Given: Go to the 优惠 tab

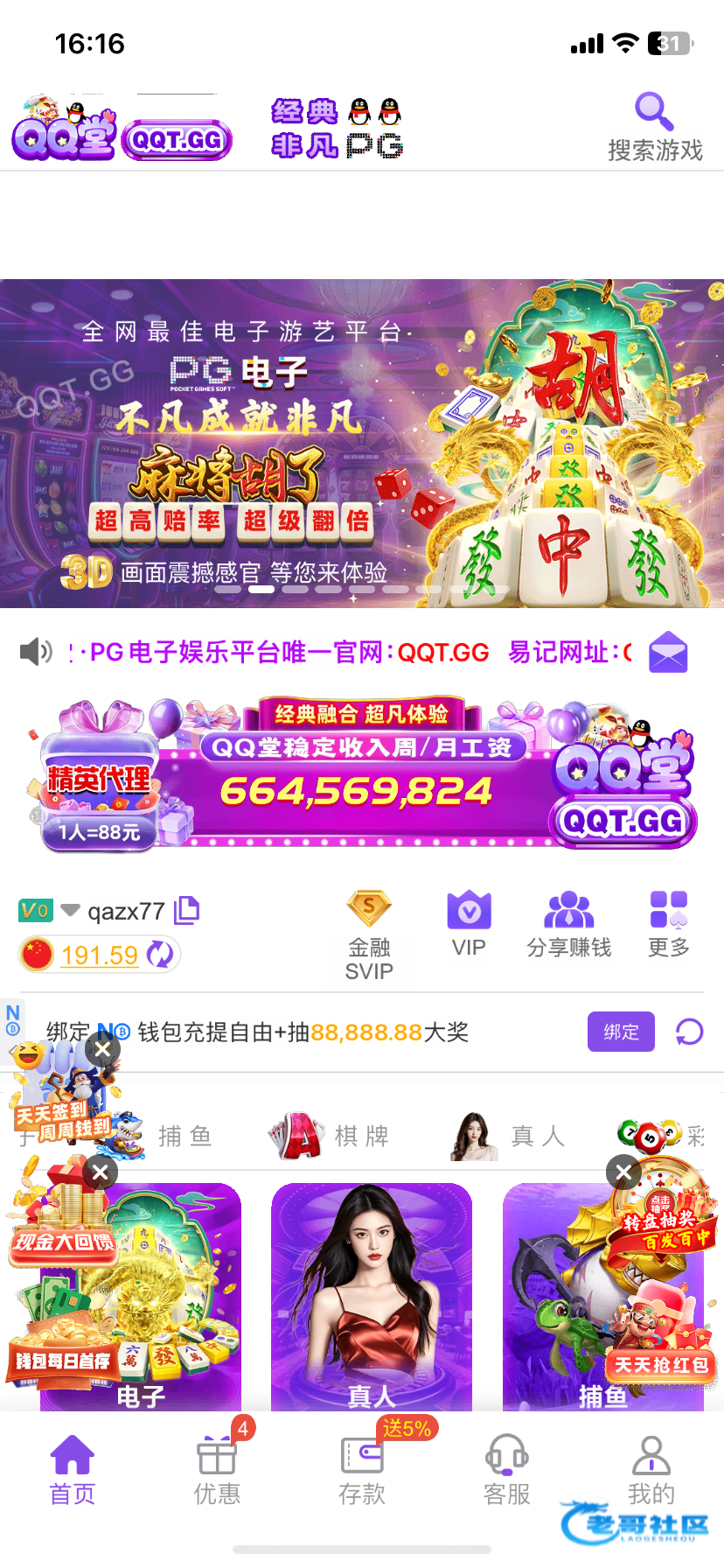Looking at the screenshot, I should coord(217,1470).
